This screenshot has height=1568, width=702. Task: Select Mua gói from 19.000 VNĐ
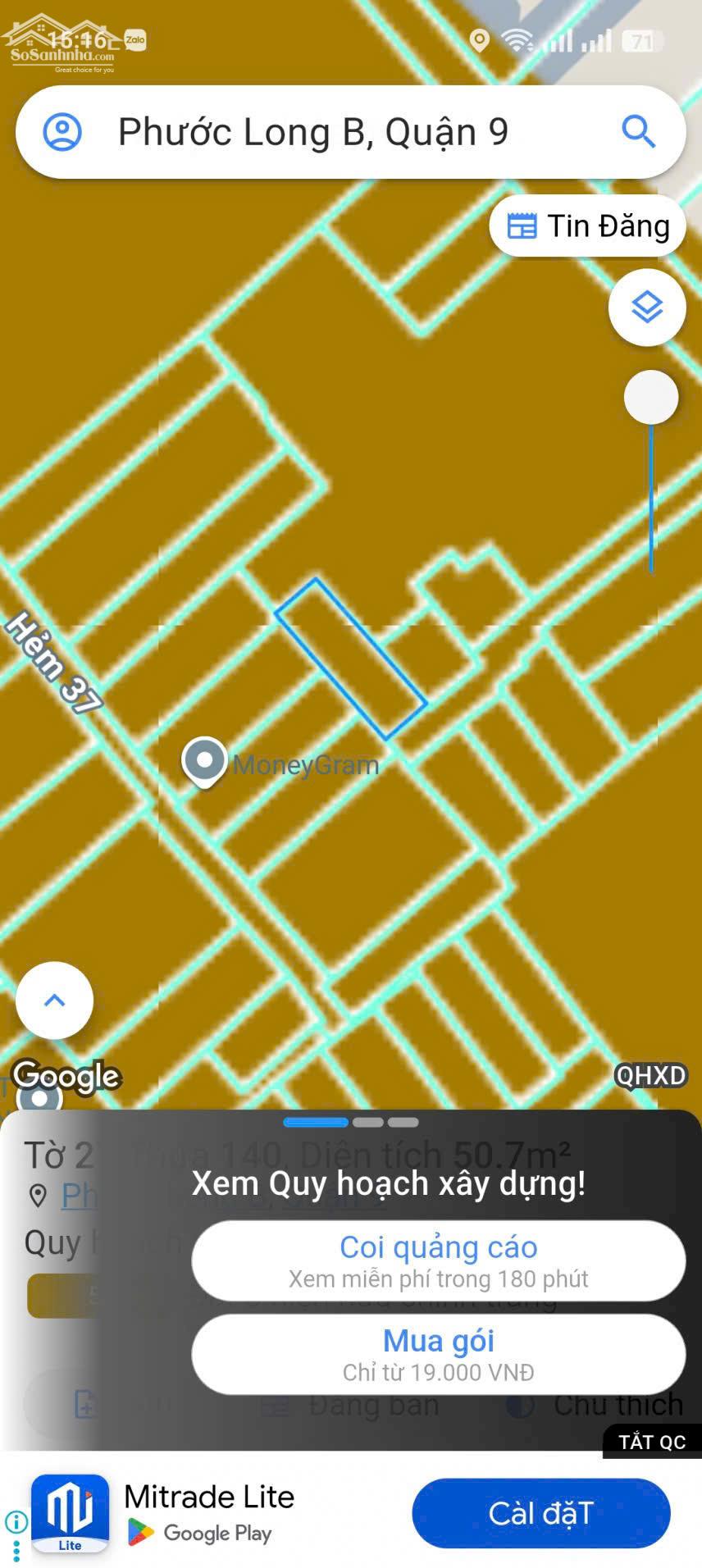point(438,1354)
